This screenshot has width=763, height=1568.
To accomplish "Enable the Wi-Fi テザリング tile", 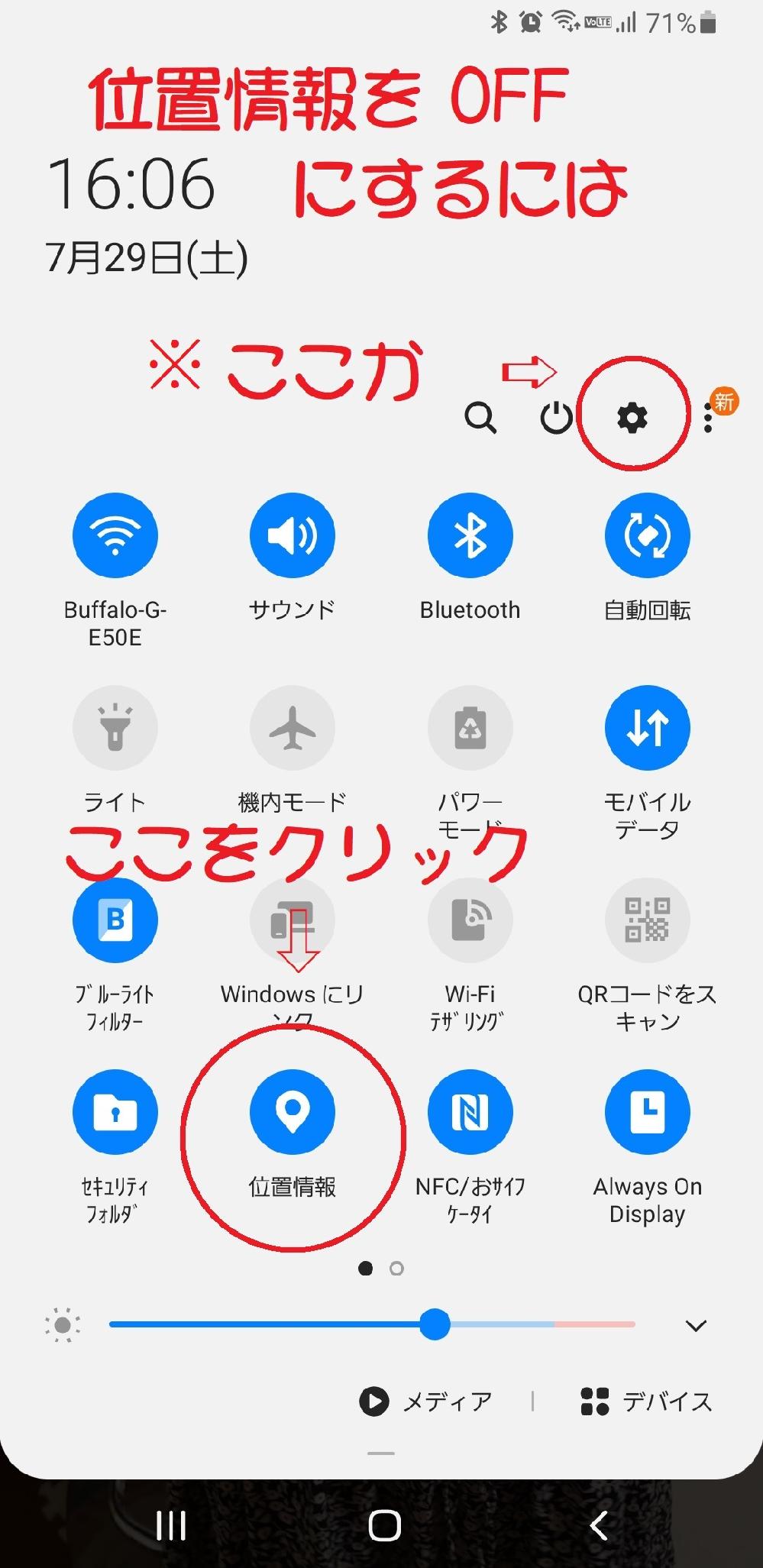I will click(x=470, y=920).
